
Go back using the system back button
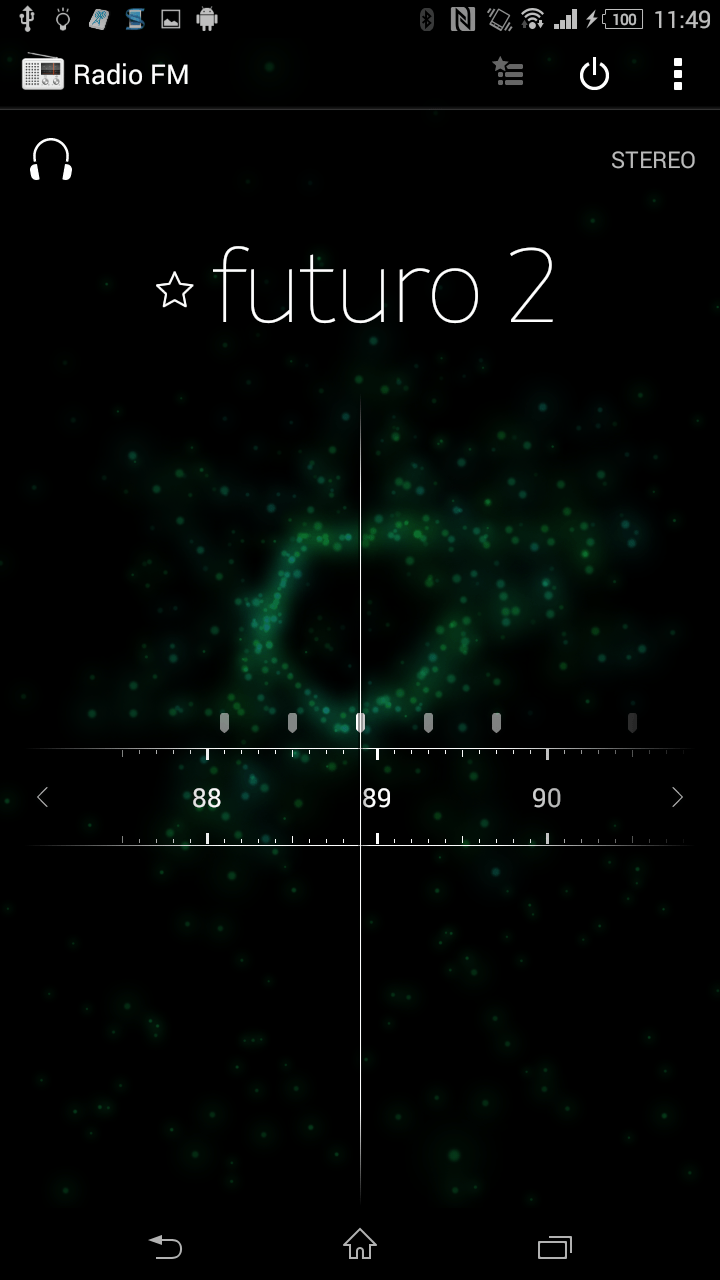pos(166,1246)
